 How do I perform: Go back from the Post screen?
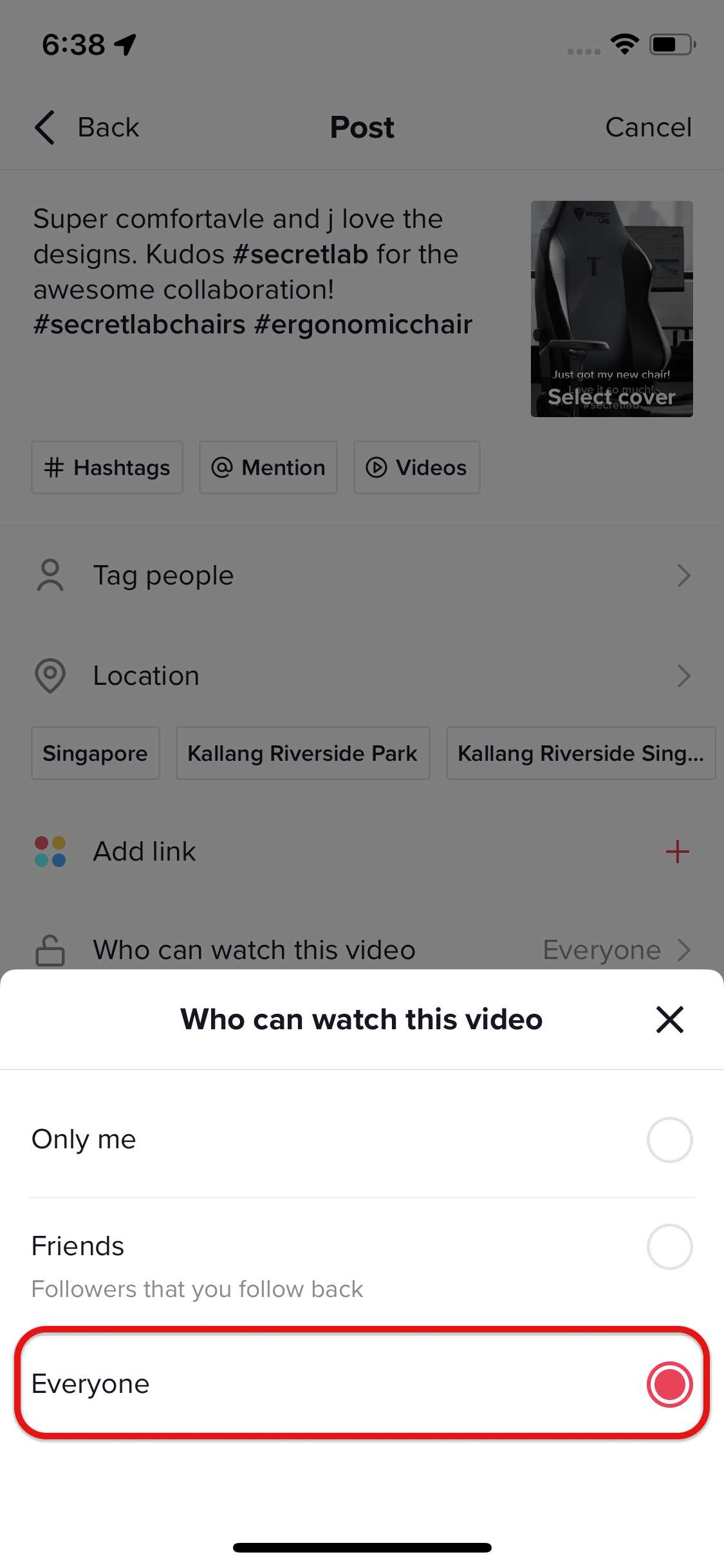point(87,127)
